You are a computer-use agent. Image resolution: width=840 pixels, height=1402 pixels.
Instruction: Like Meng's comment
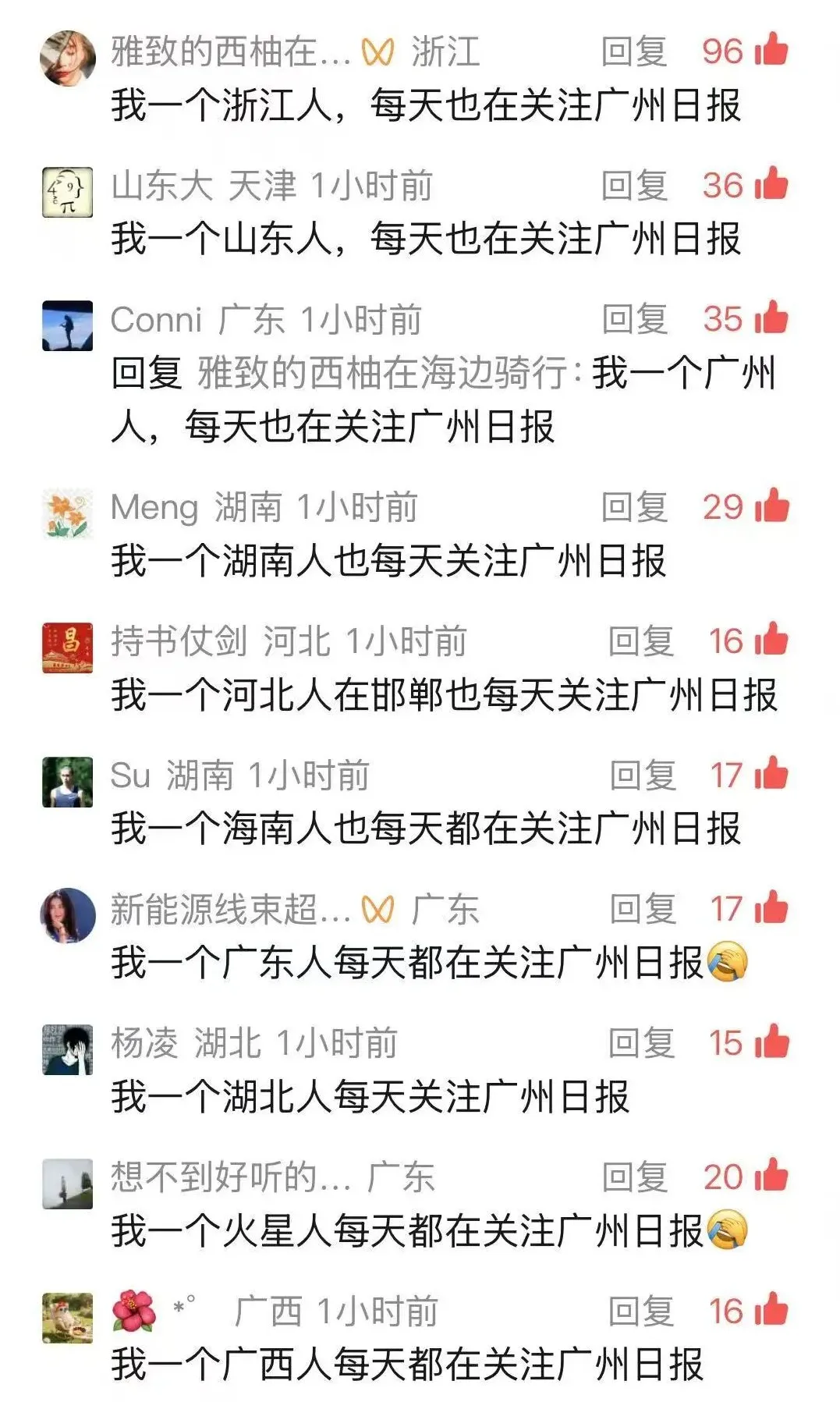[771, 507]
